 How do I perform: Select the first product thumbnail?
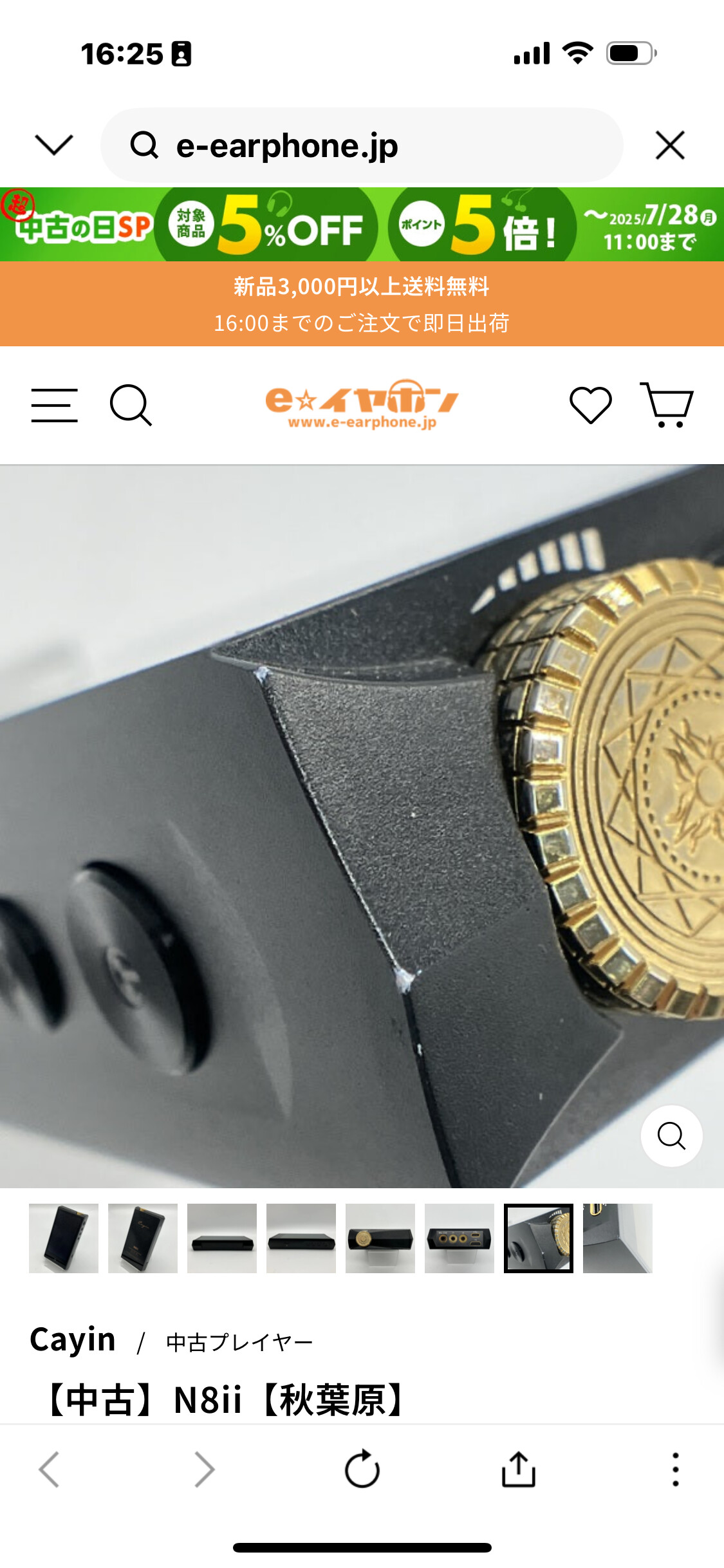tap(64, 1238)
